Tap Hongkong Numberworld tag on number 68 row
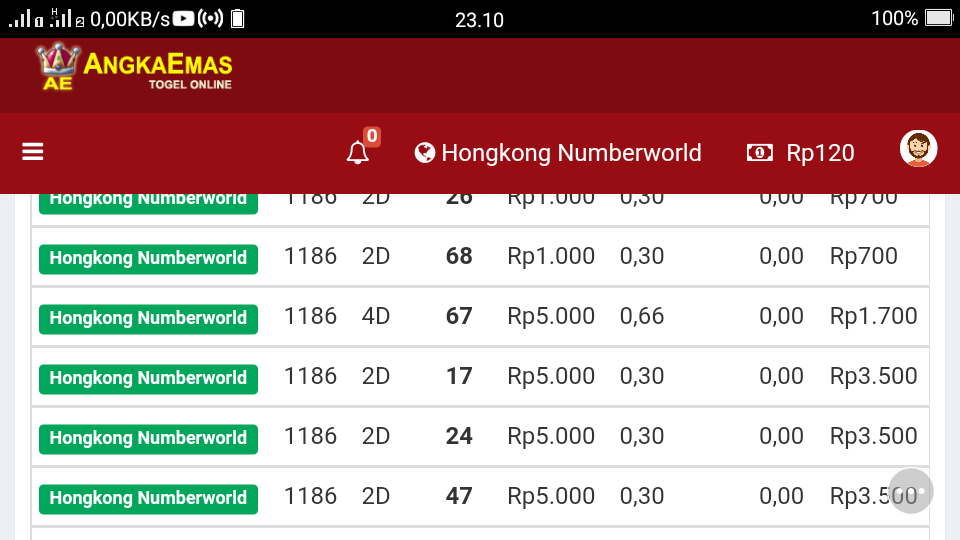This screenshot has width=960, height=540. (148, 258)
